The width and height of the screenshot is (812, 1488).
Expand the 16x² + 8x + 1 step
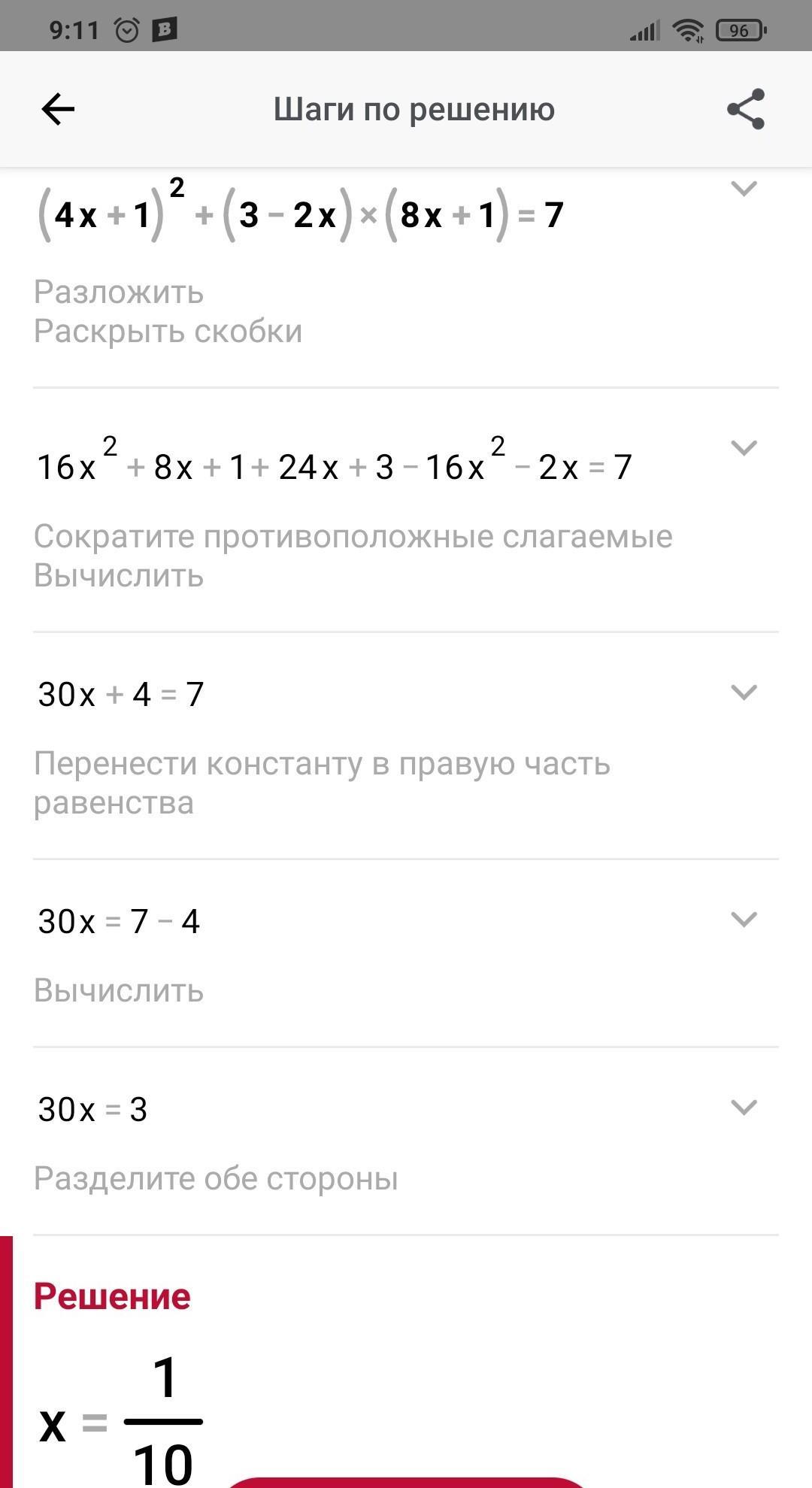[744, 448]
